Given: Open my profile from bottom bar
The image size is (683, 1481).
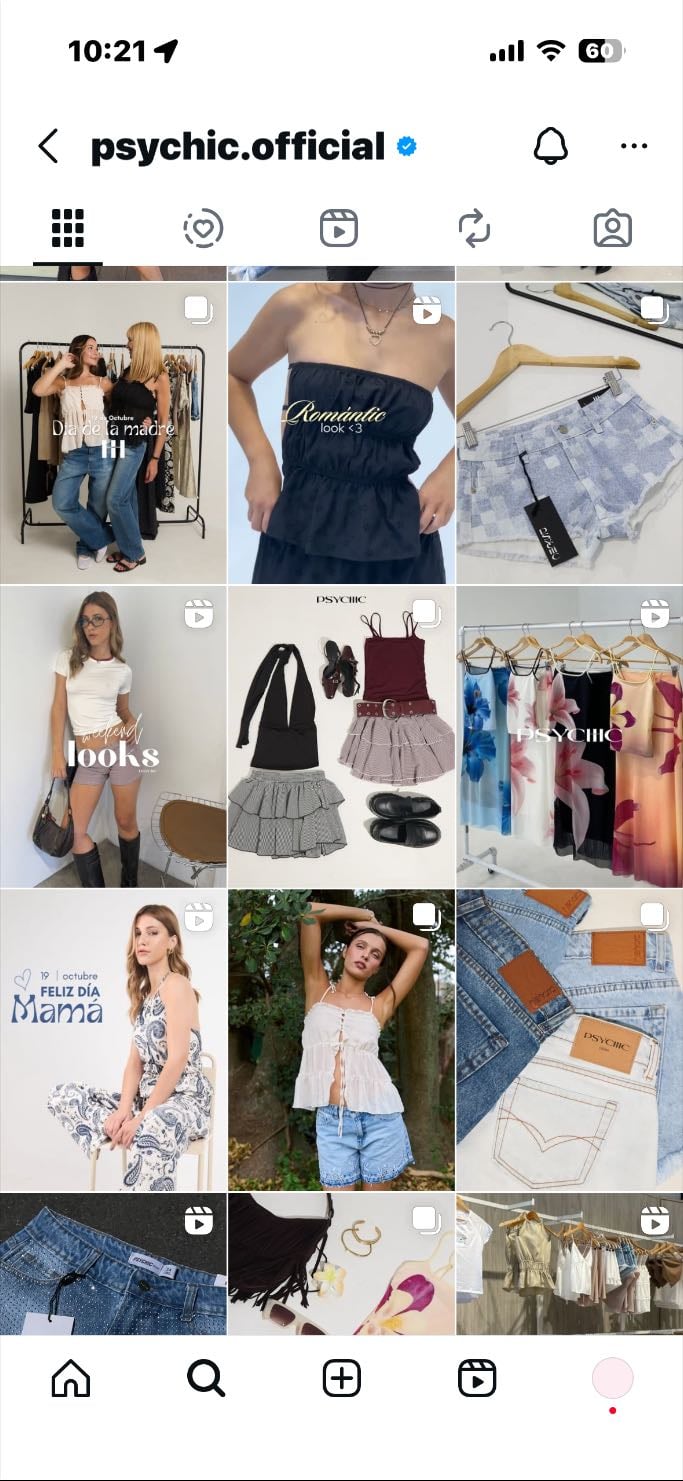Looking at the screenshot, I should (612, 1379).
